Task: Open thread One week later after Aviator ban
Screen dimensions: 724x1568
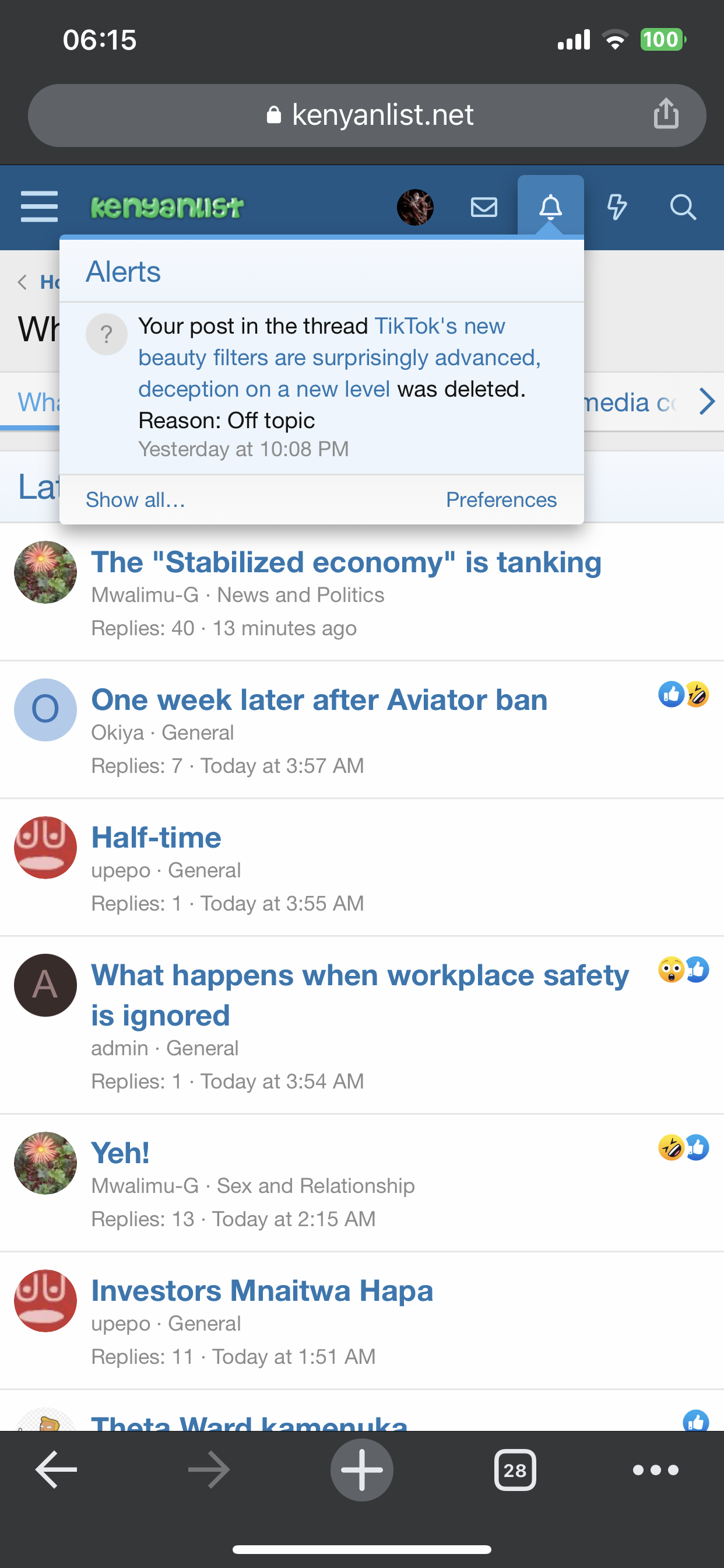Action: click(319, 700)
